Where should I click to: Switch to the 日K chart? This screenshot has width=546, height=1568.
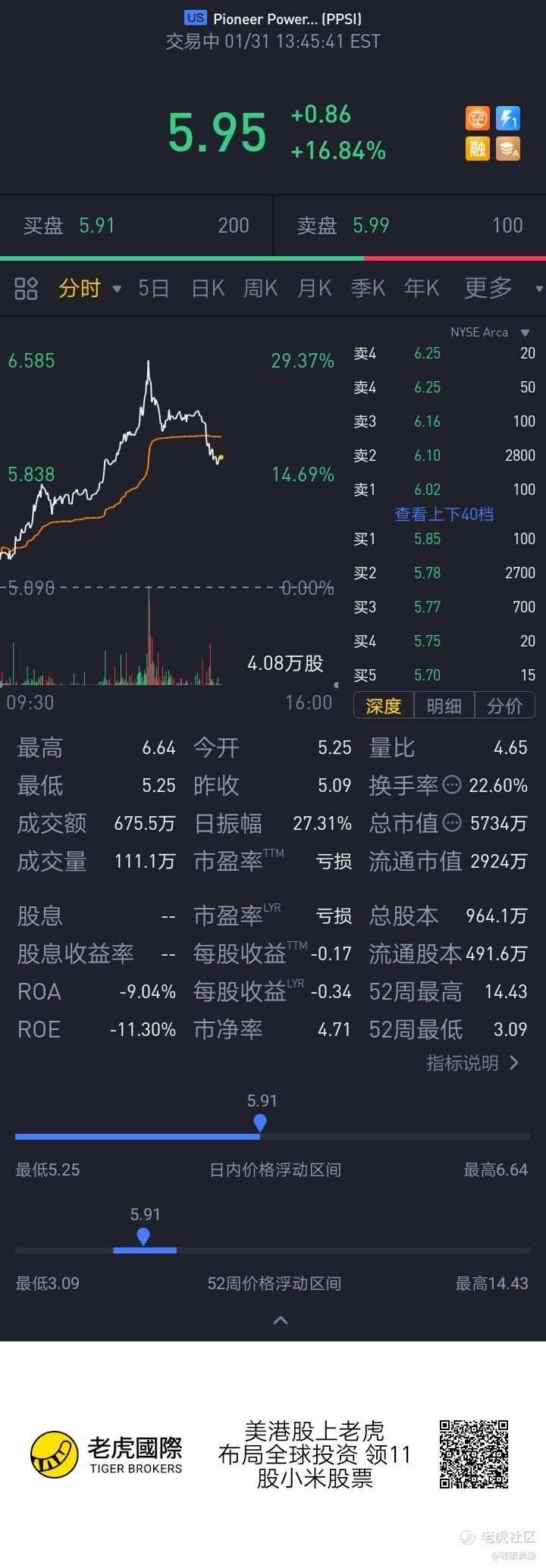(x=208, y=289)
